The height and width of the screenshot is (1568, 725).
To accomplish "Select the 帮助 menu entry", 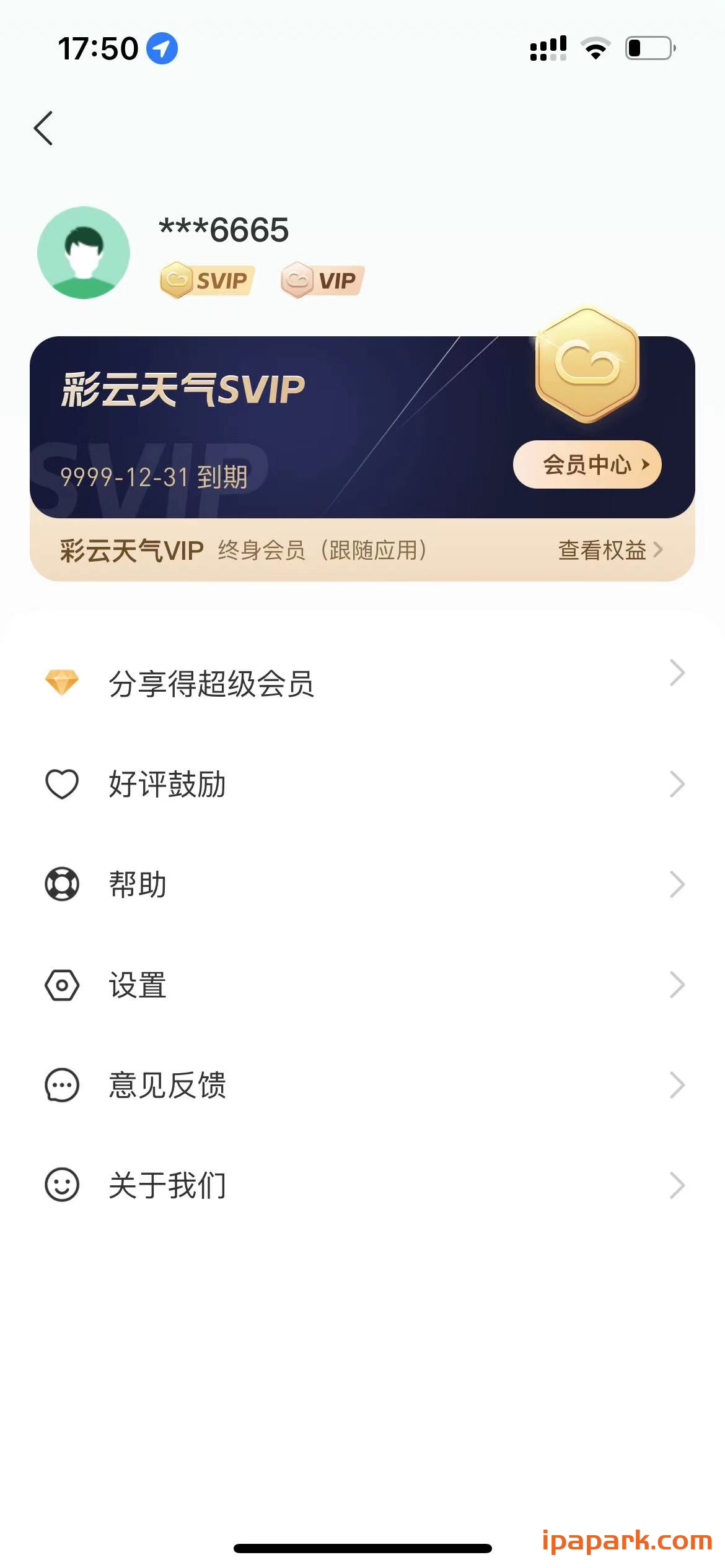I will click(x=137, y=884).
